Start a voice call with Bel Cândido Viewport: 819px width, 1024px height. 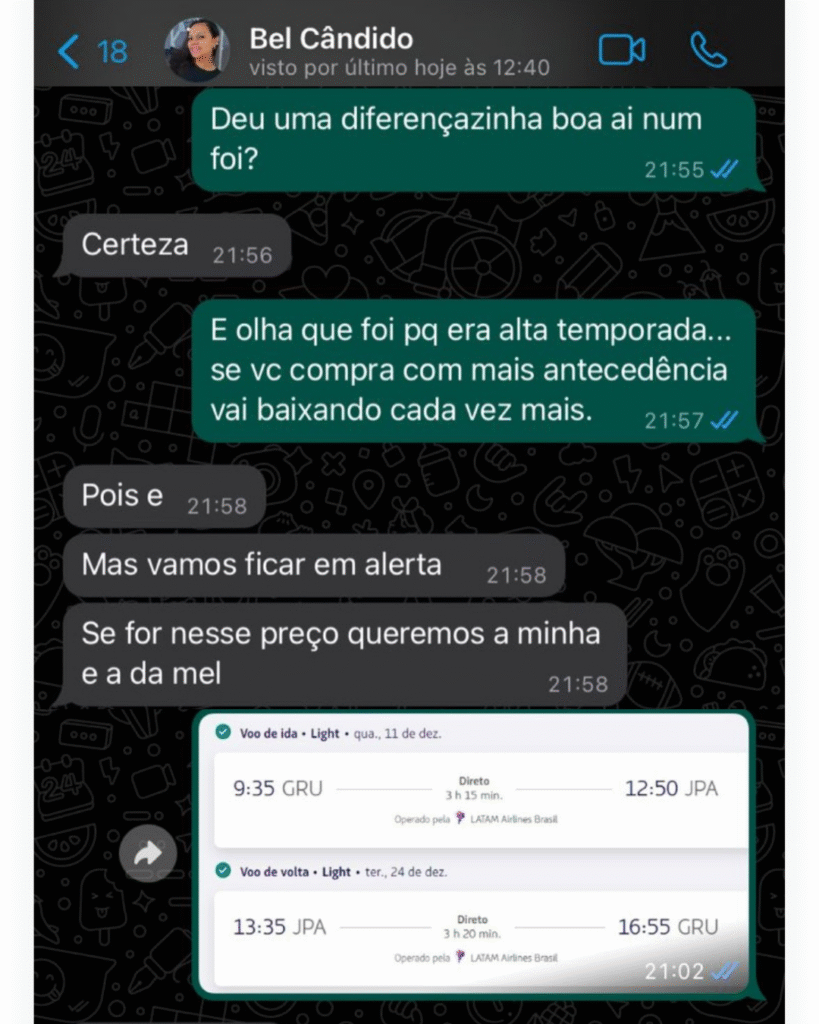click(x=708, y=50)
